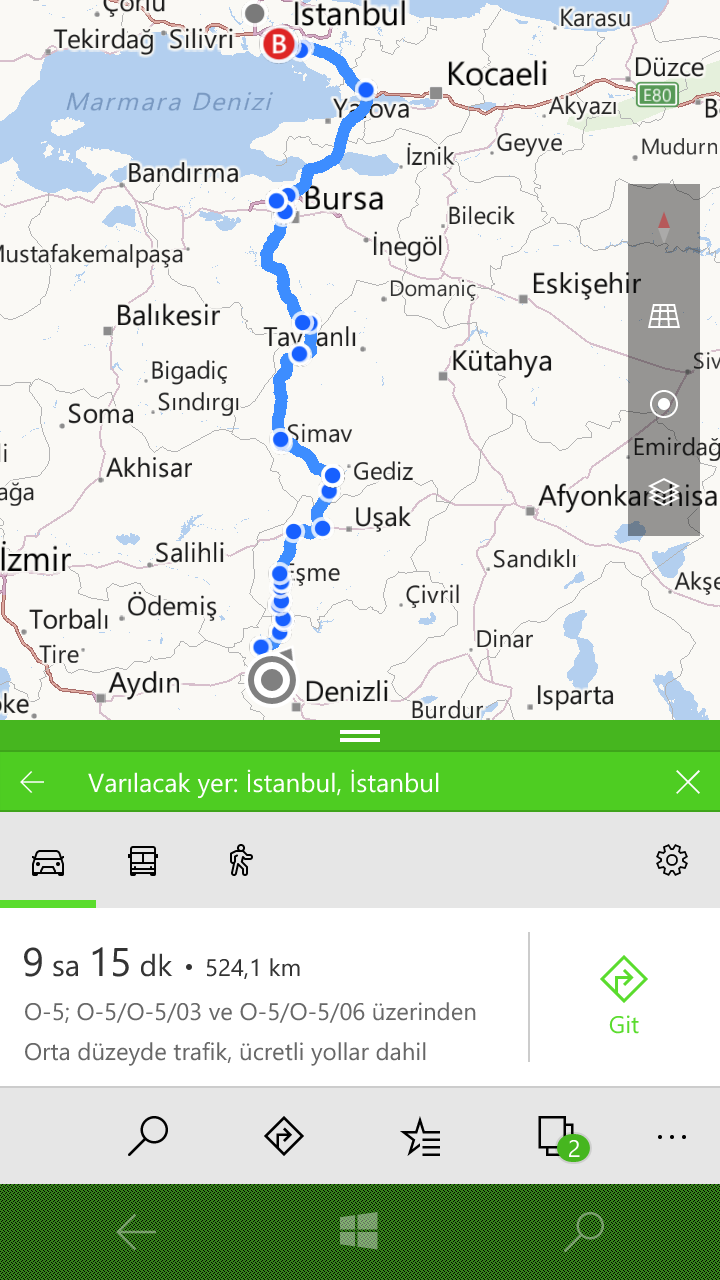The image size is (720, 1280).
Task: Switch to the public transit tab
Action: pos(143,861)
